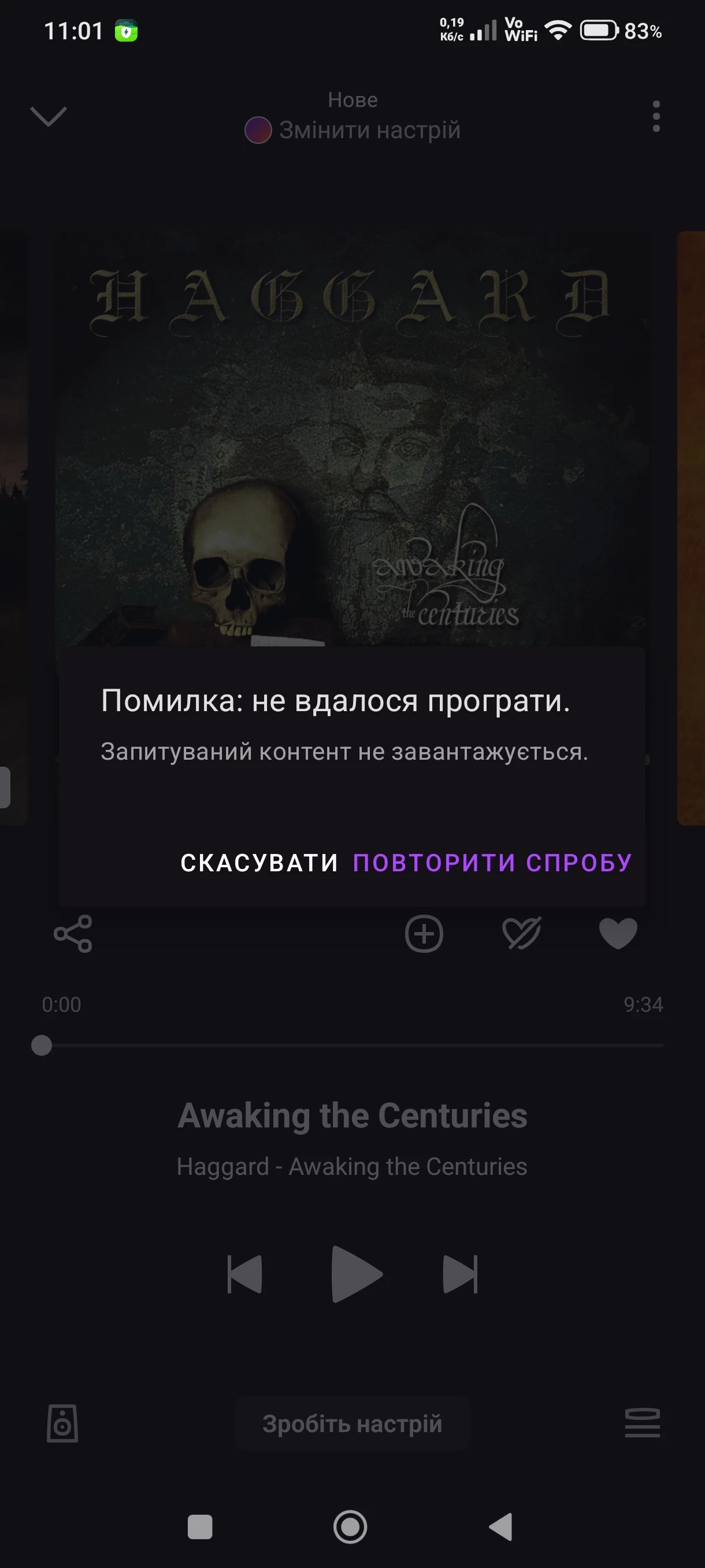Go to home screen via system home button

coord(350,1526)
